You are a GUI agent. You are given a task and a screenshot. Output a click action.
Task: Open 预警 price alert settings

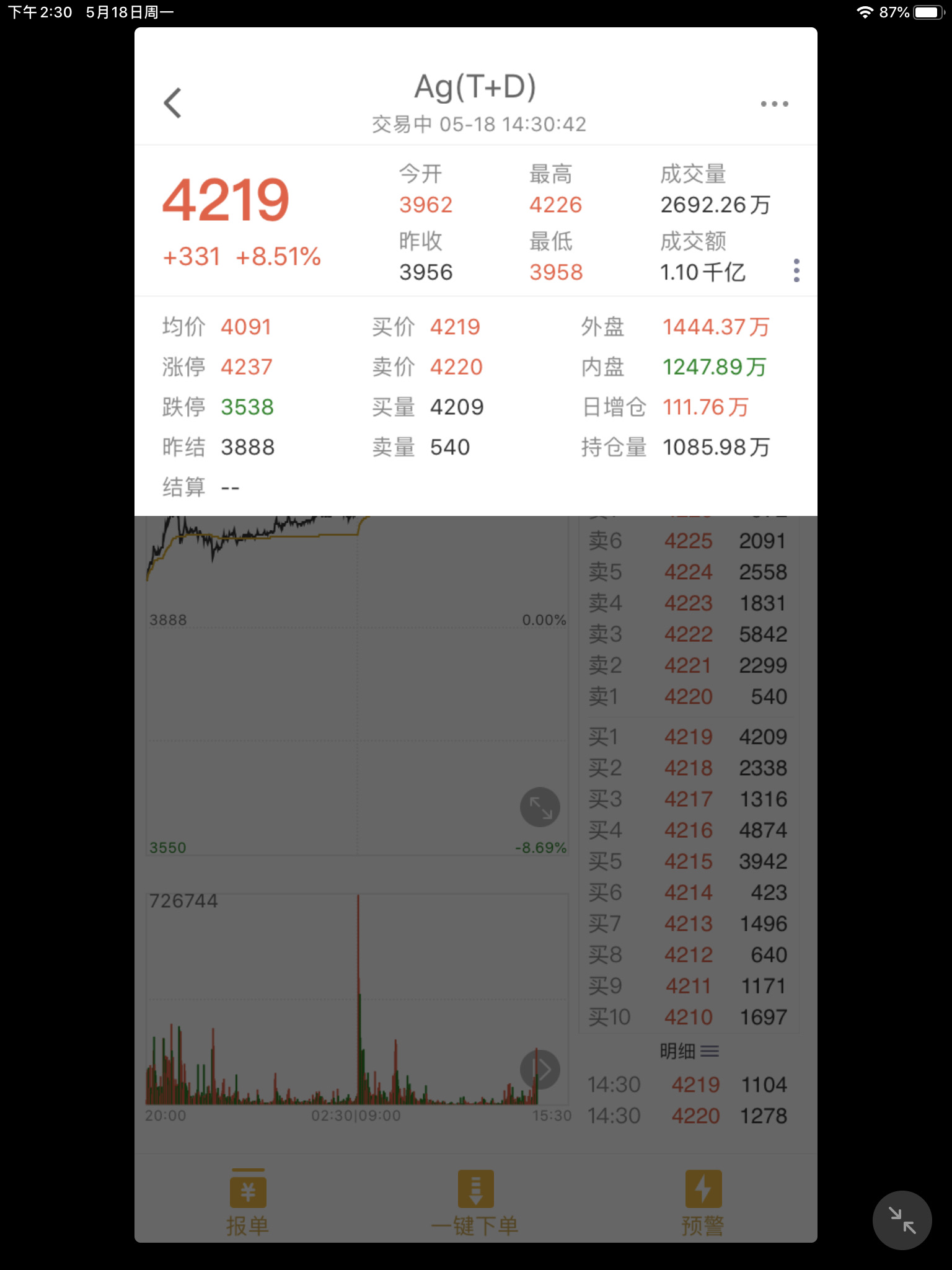pos(703,1203)
